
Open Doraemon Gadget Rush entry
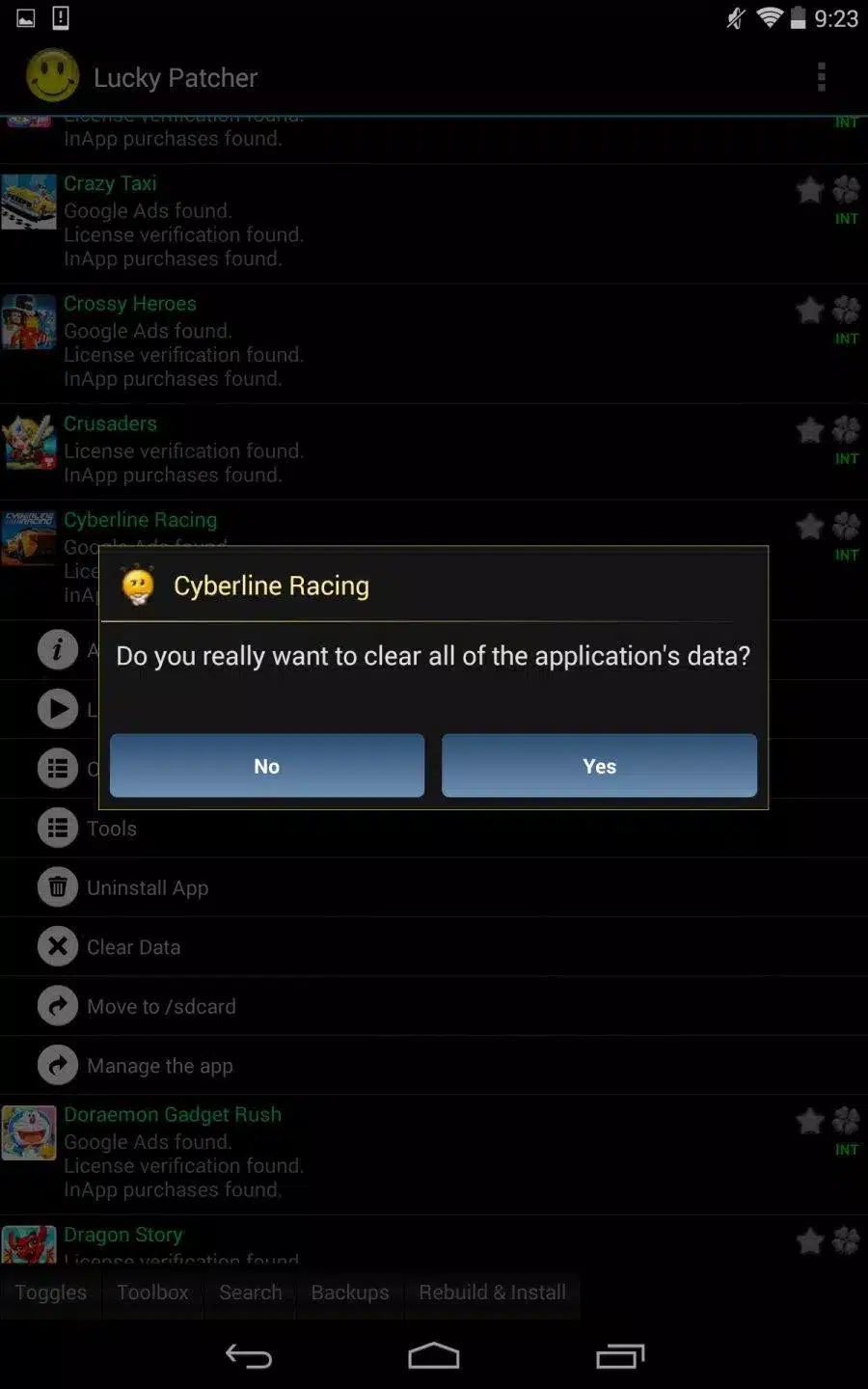173,1115
